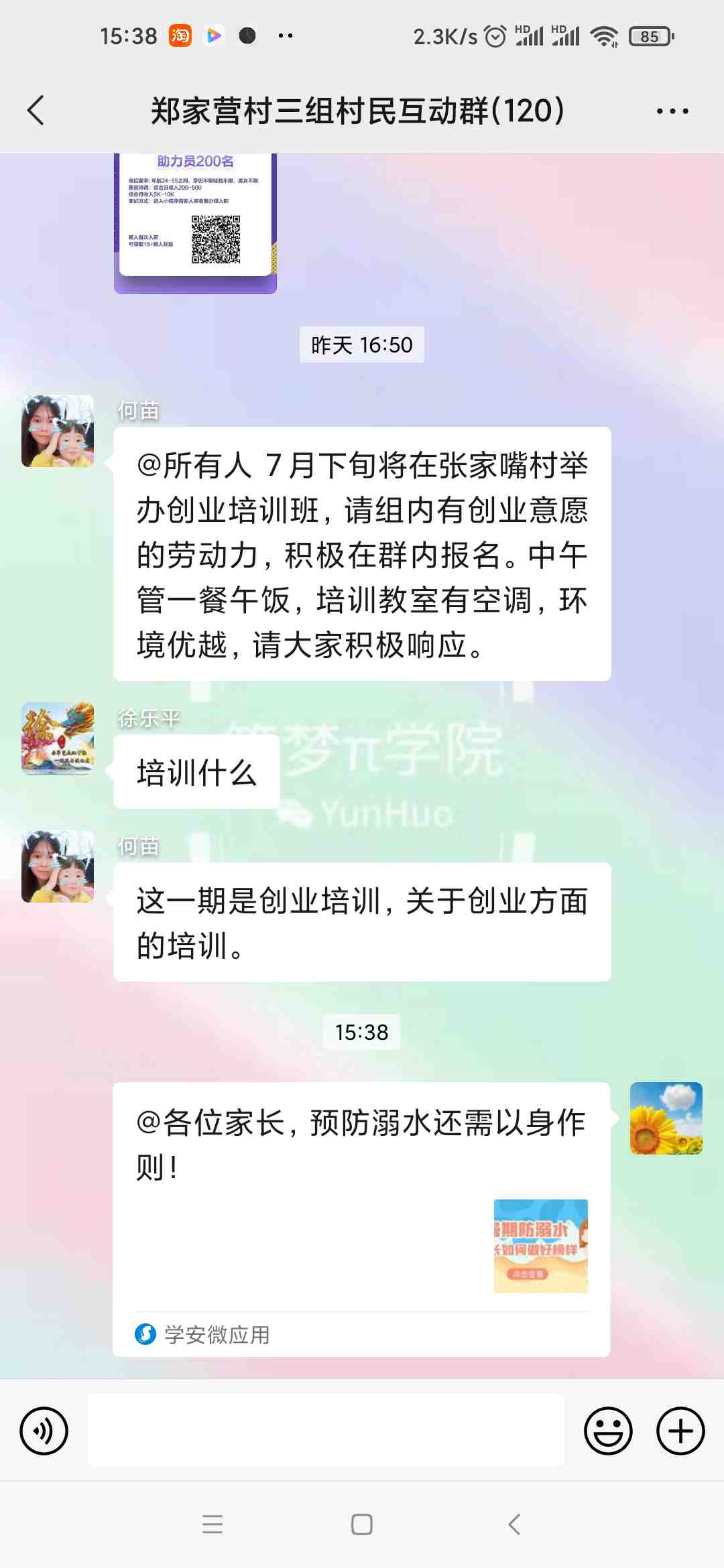Go back from the group chat
Image resolution: width=724 pixels, height=1568 pixels.
point(36,111)
